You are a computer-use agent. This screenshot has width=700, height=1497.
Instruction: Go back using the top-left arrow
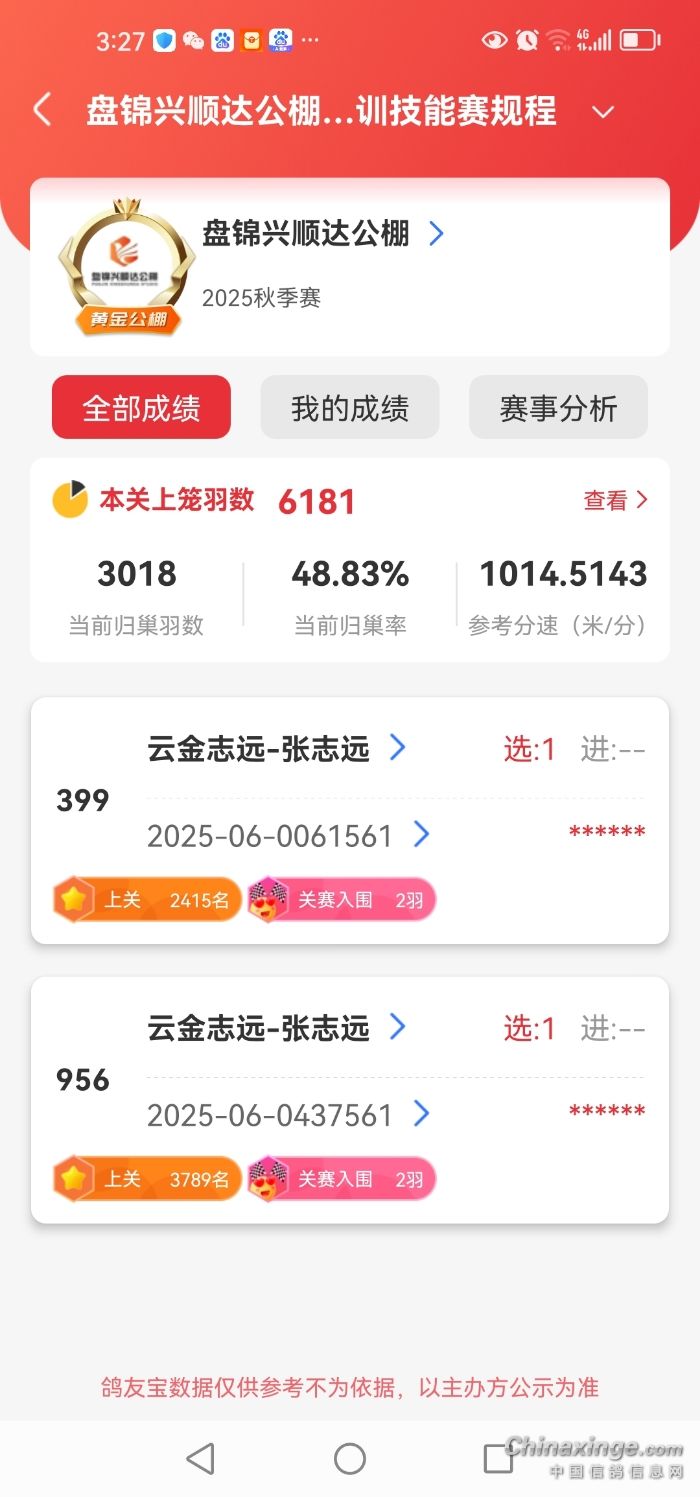tap(42, 110)
